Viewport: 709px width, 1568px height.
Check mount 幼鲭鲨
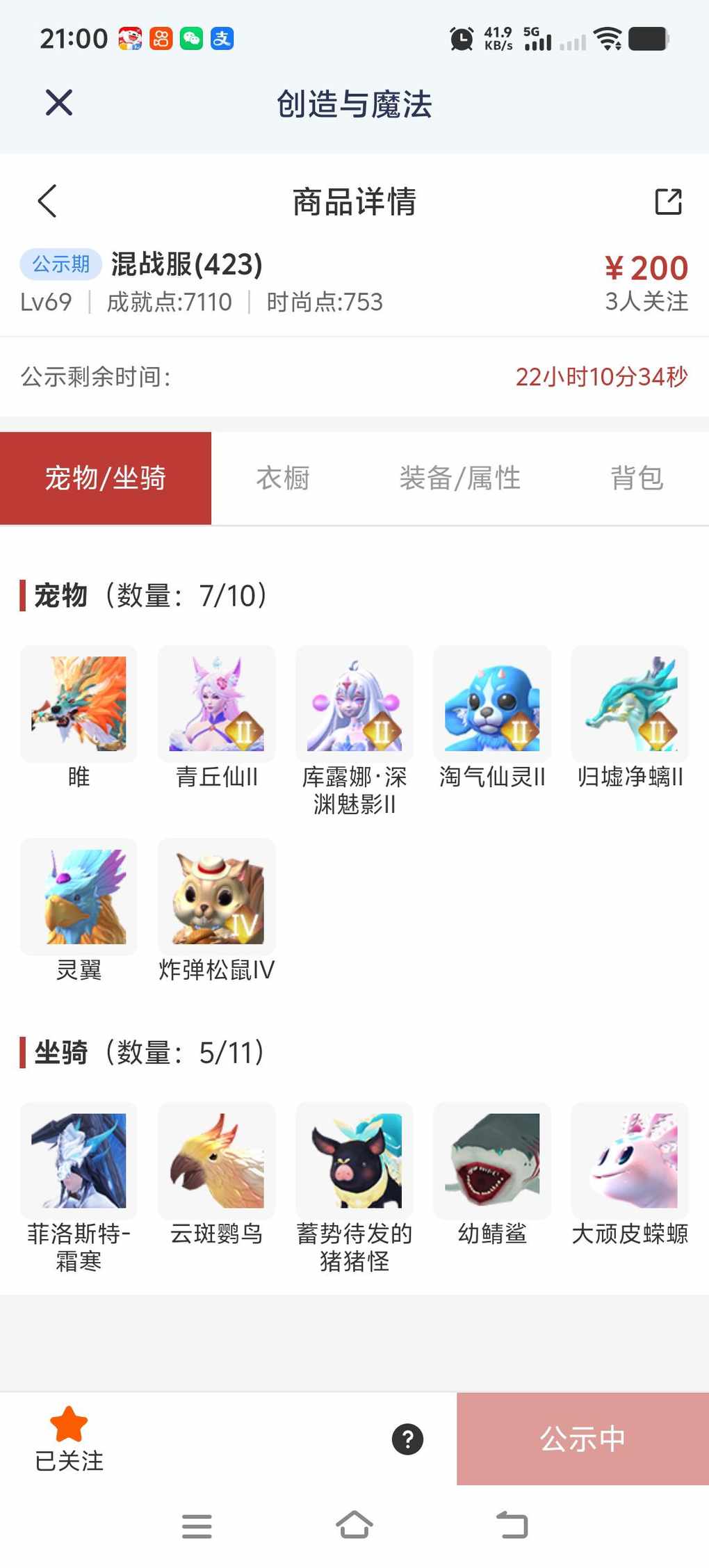(491, 1161)
